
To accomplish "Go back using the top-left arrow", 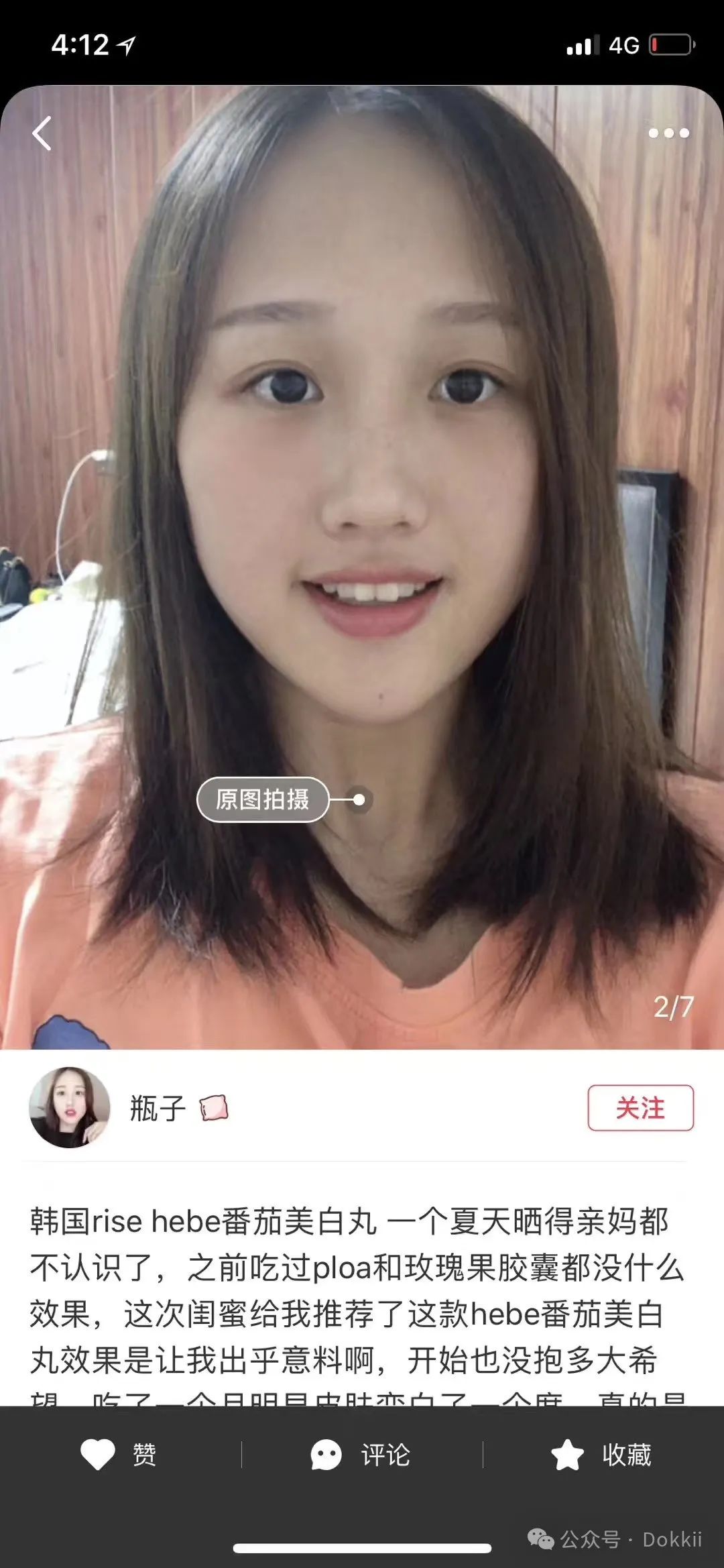I will tap(42, 133).
